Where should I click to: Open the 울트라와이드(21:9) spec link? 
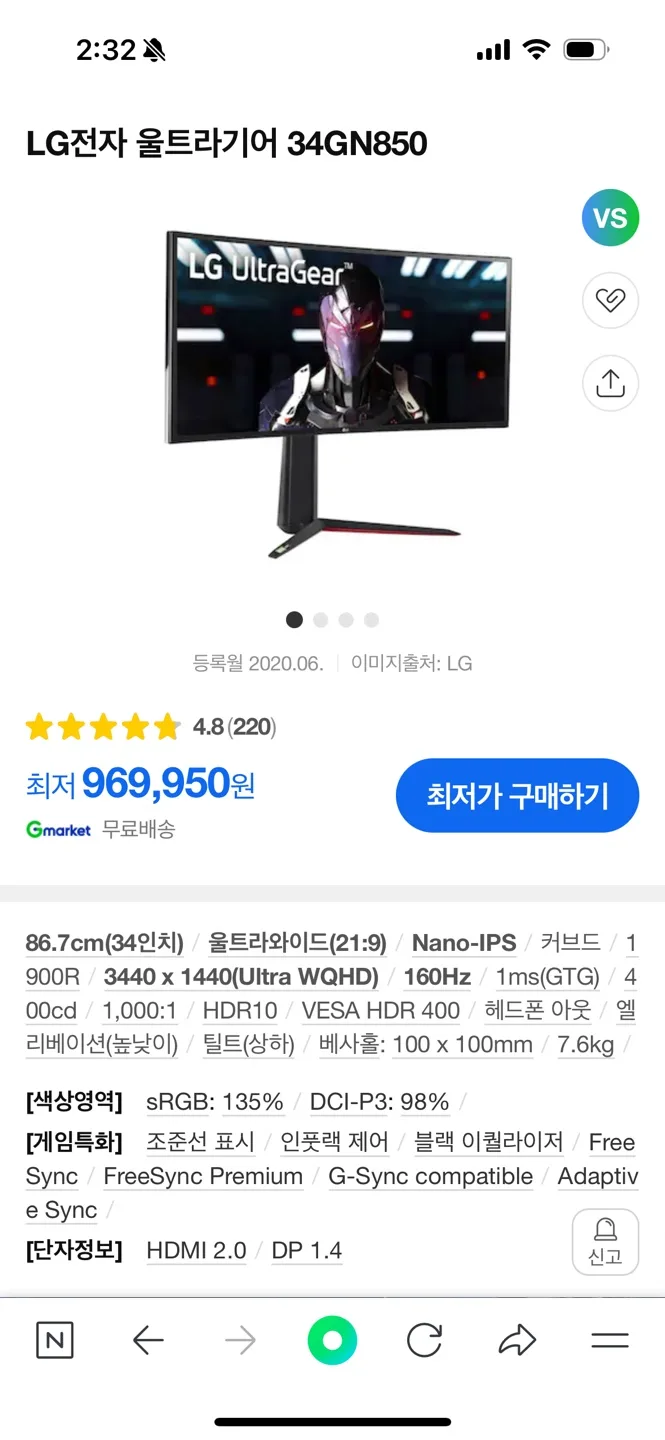(297, 943)
